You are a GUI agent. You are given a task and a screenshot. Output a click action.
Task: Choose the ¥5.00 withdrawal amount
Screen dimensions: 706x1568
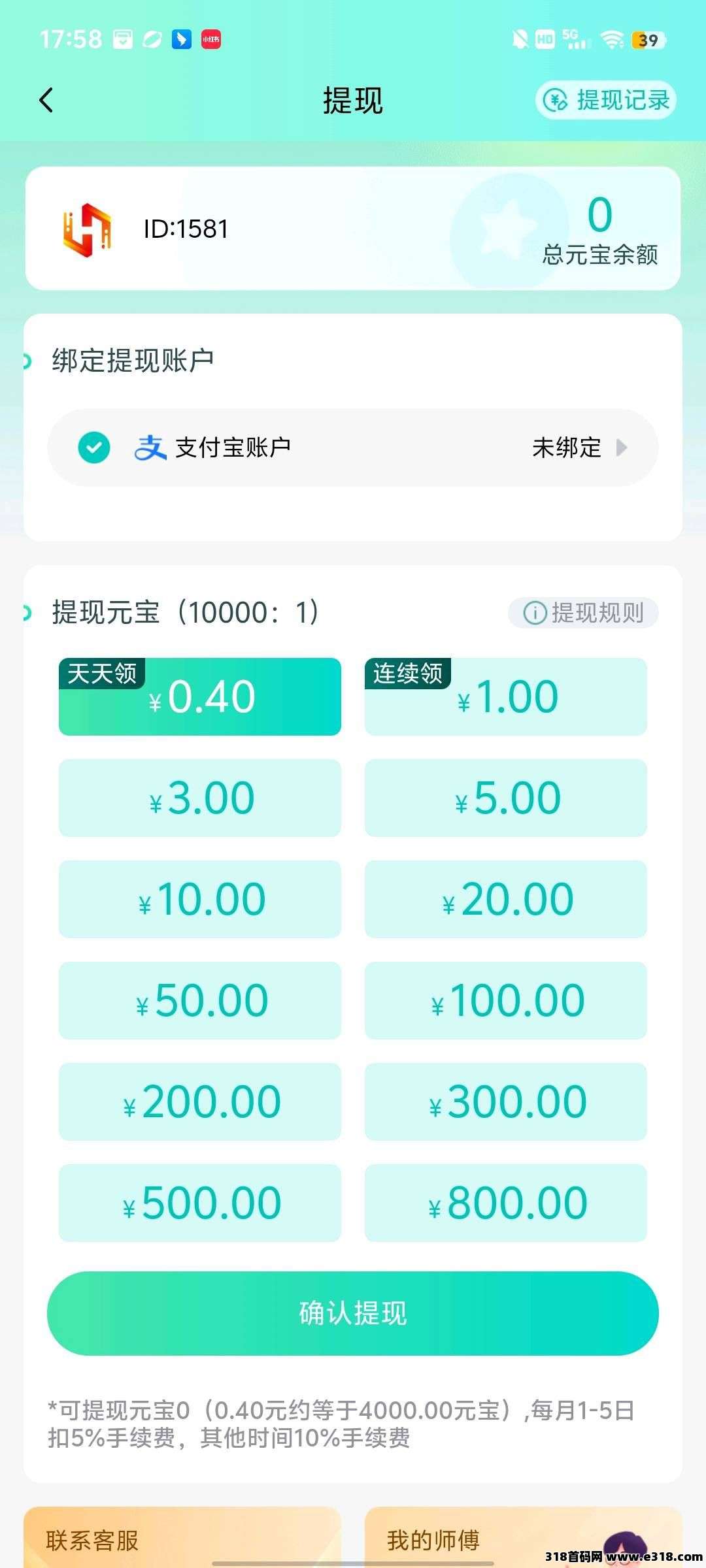pyautogui.click(x=505, y=798)
